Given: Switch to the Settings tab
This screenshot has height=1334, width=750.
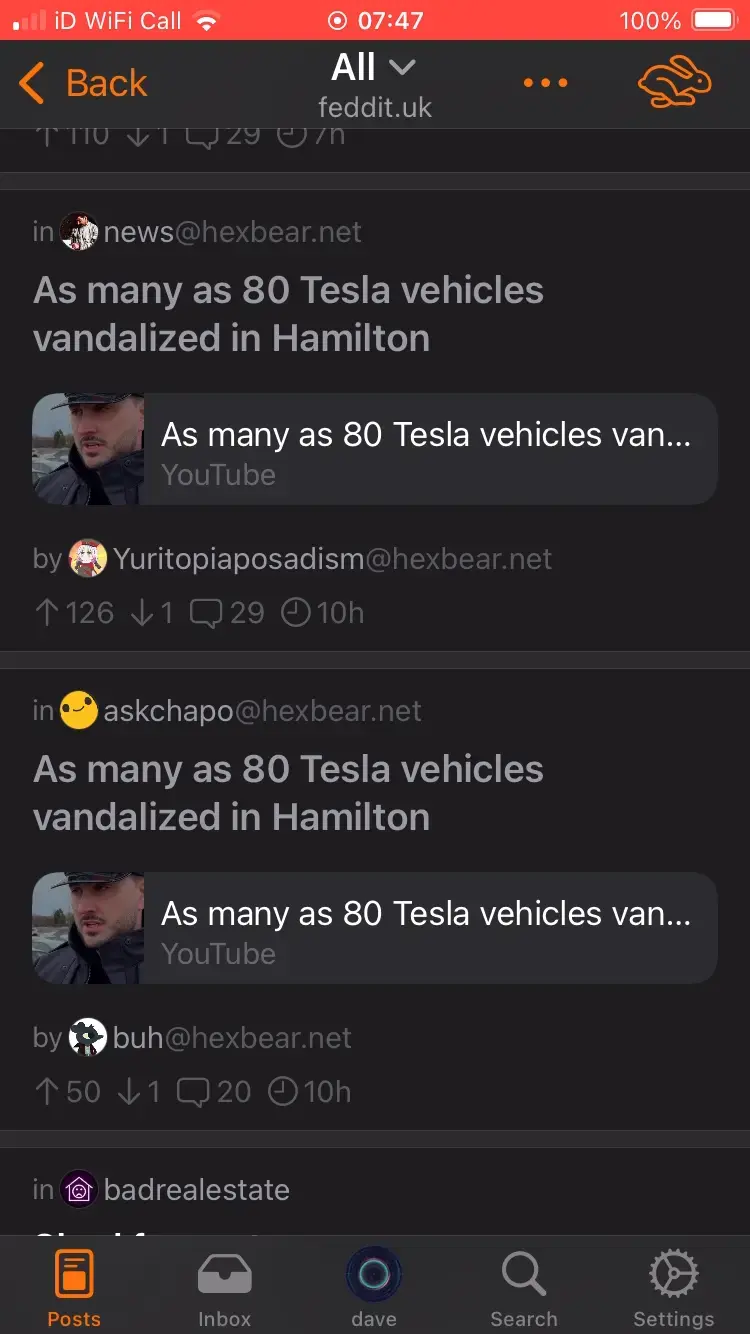Looking at the screenshot, I should (673, 1288).
